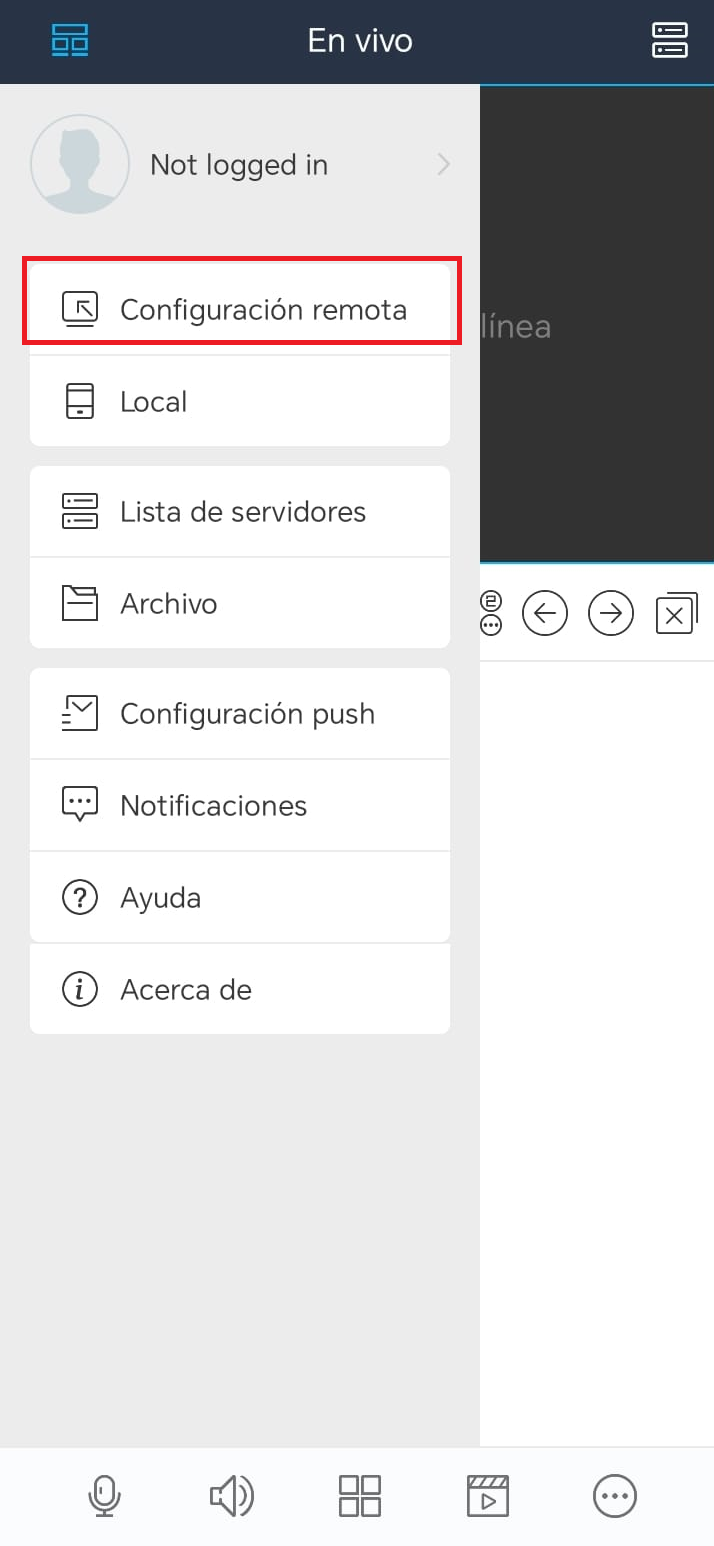
Task: Go to next camera page arrow
Action: pyautogui.click(x=611, y=613)
